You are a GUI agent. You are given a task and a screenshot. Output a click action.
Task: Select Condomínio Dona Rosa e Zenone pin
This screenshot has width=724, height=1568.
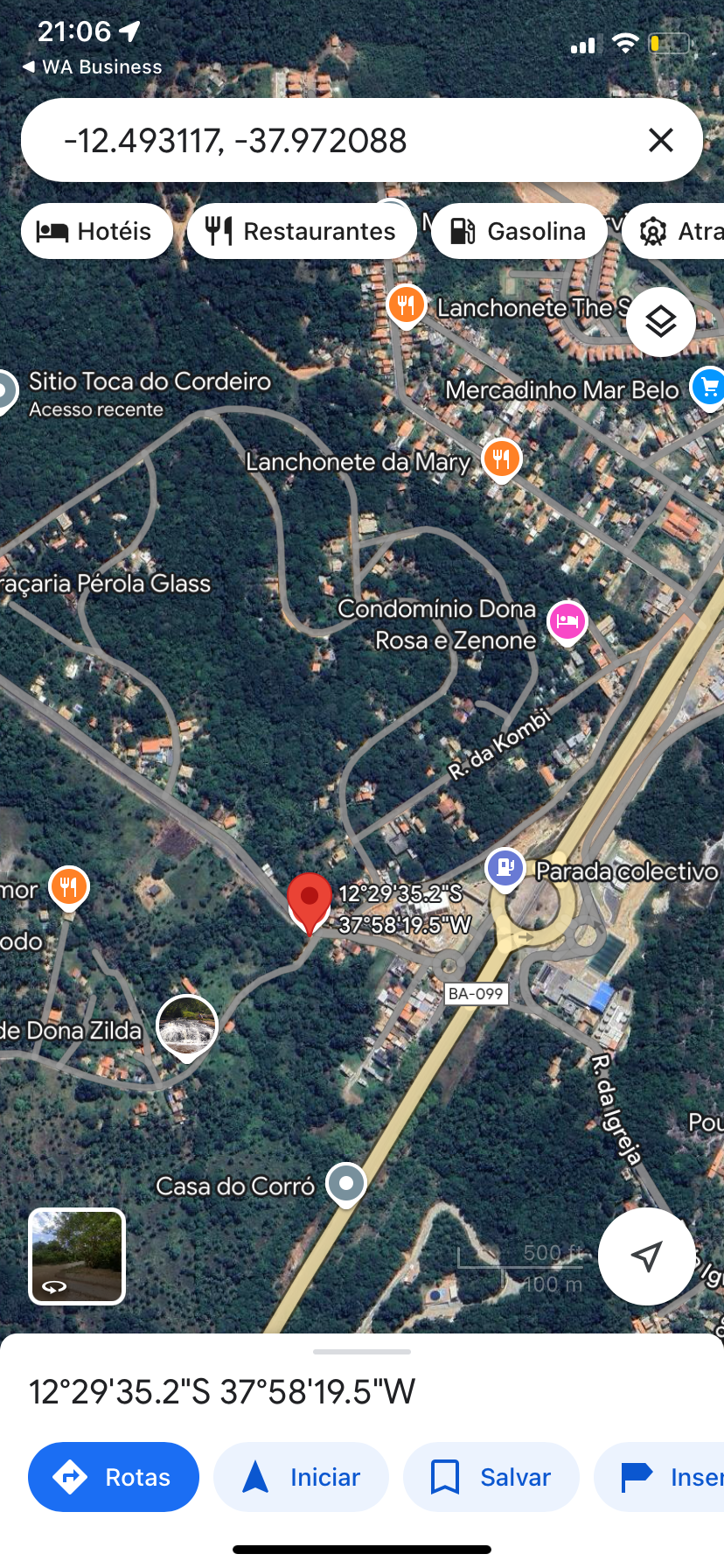tap(567, 621)
